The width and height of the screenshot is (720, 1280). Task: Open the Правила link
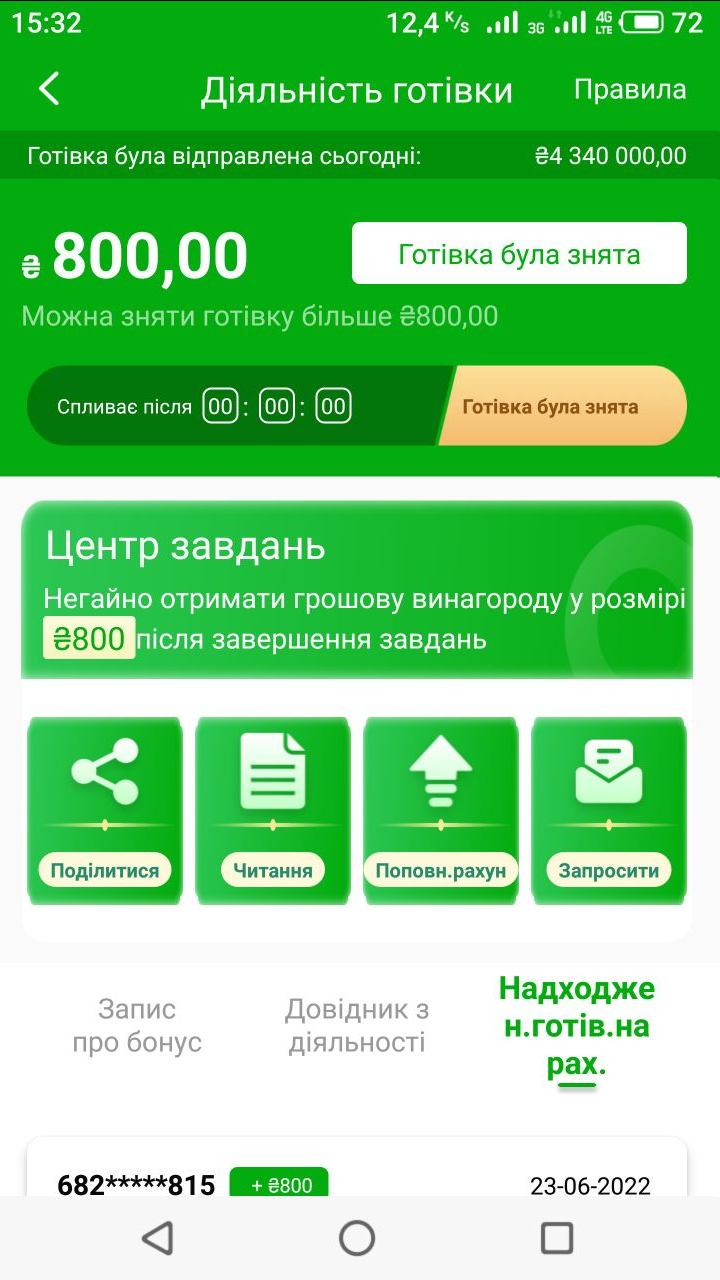(630, 90)
